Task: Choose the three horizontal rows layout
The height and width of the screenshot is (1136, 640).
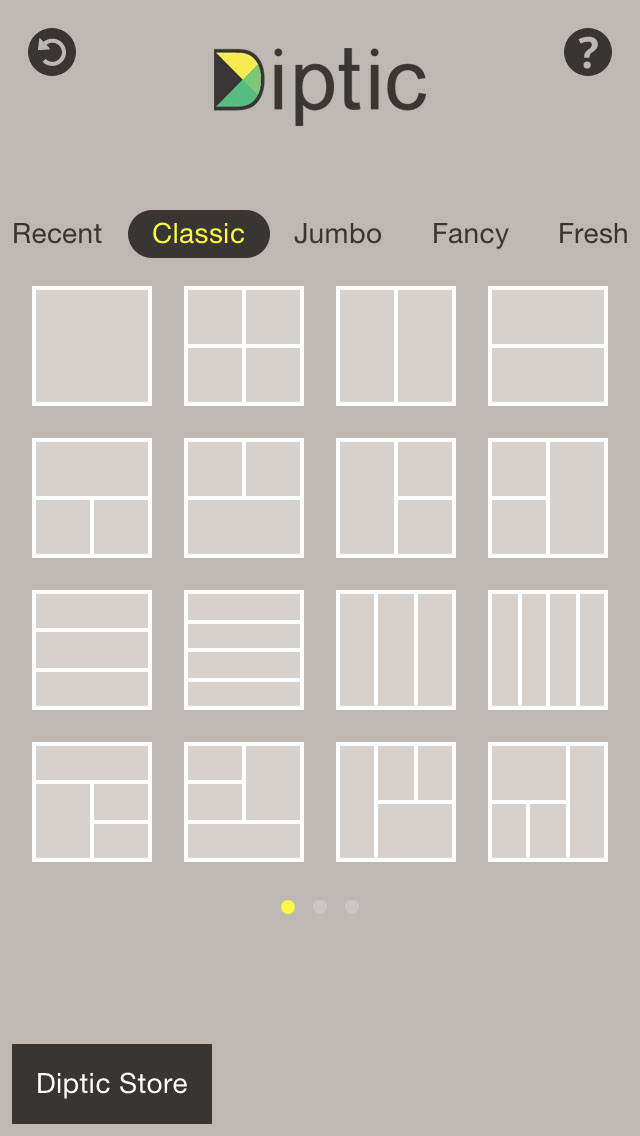Action: pyautogui.click(x=92, y=650)
